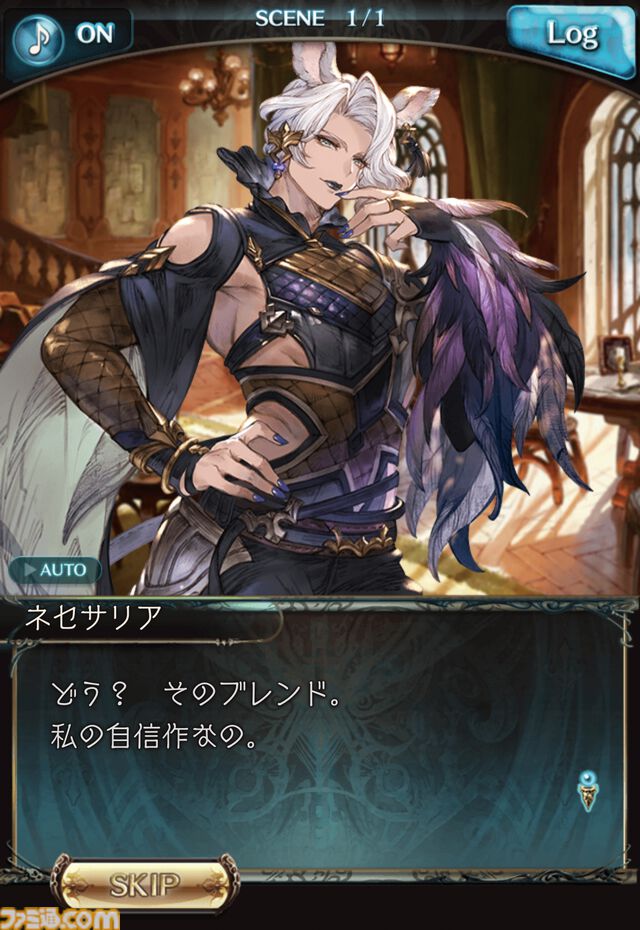Skip the scene with the SKIP button
This screenshot has height=930, width=640.
click(x=145, y=884)
